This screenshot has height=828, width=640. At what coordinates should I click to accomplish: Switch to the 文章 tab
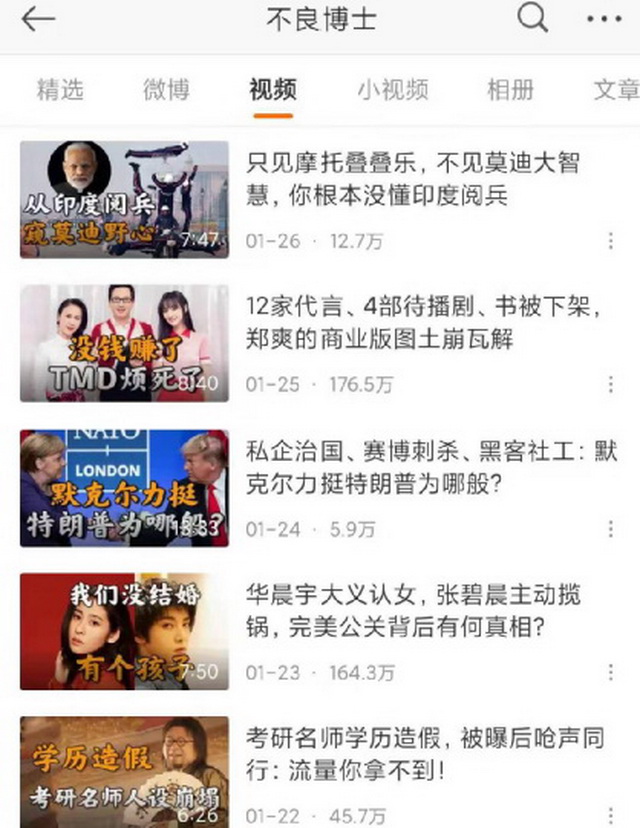tap(616, 89)
